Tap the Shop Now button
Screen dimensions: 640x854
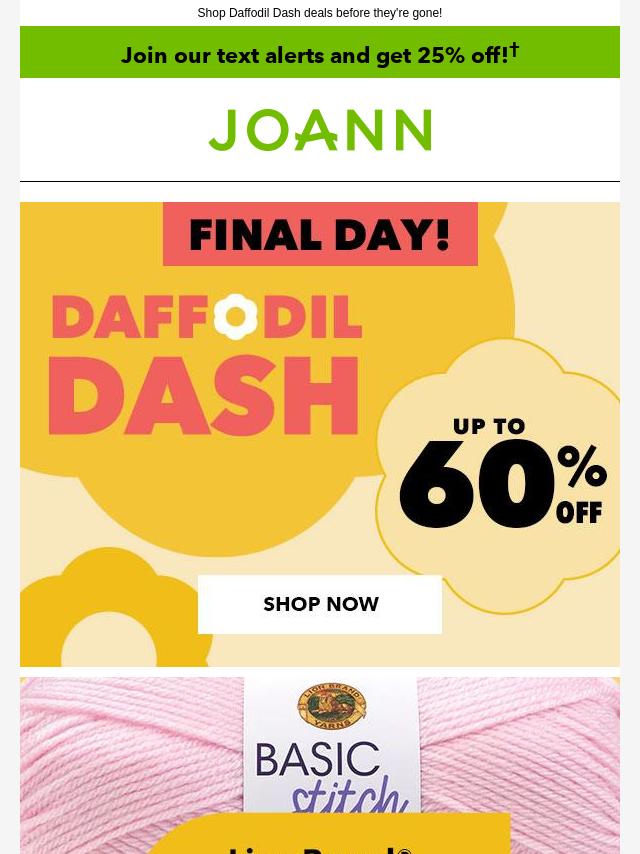pos(320,604)
